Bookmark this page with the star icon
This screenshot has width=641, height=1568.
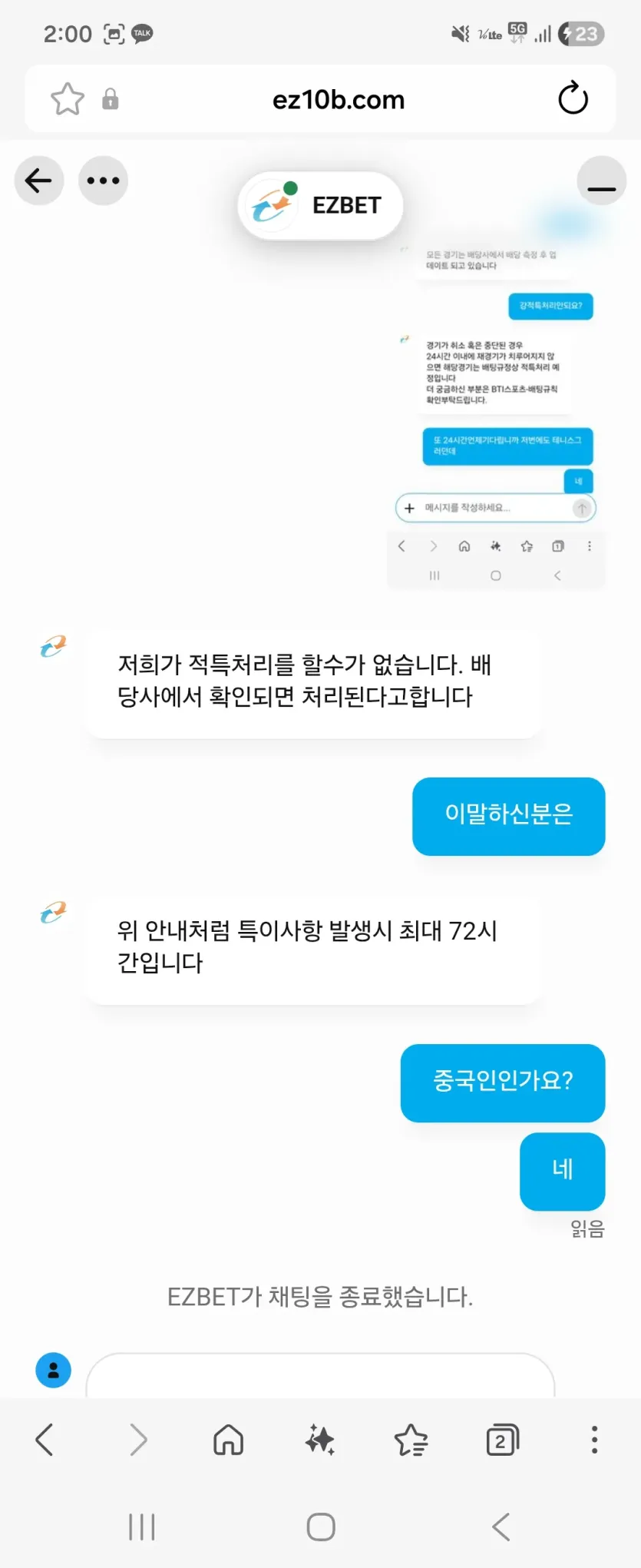(68, 99)
